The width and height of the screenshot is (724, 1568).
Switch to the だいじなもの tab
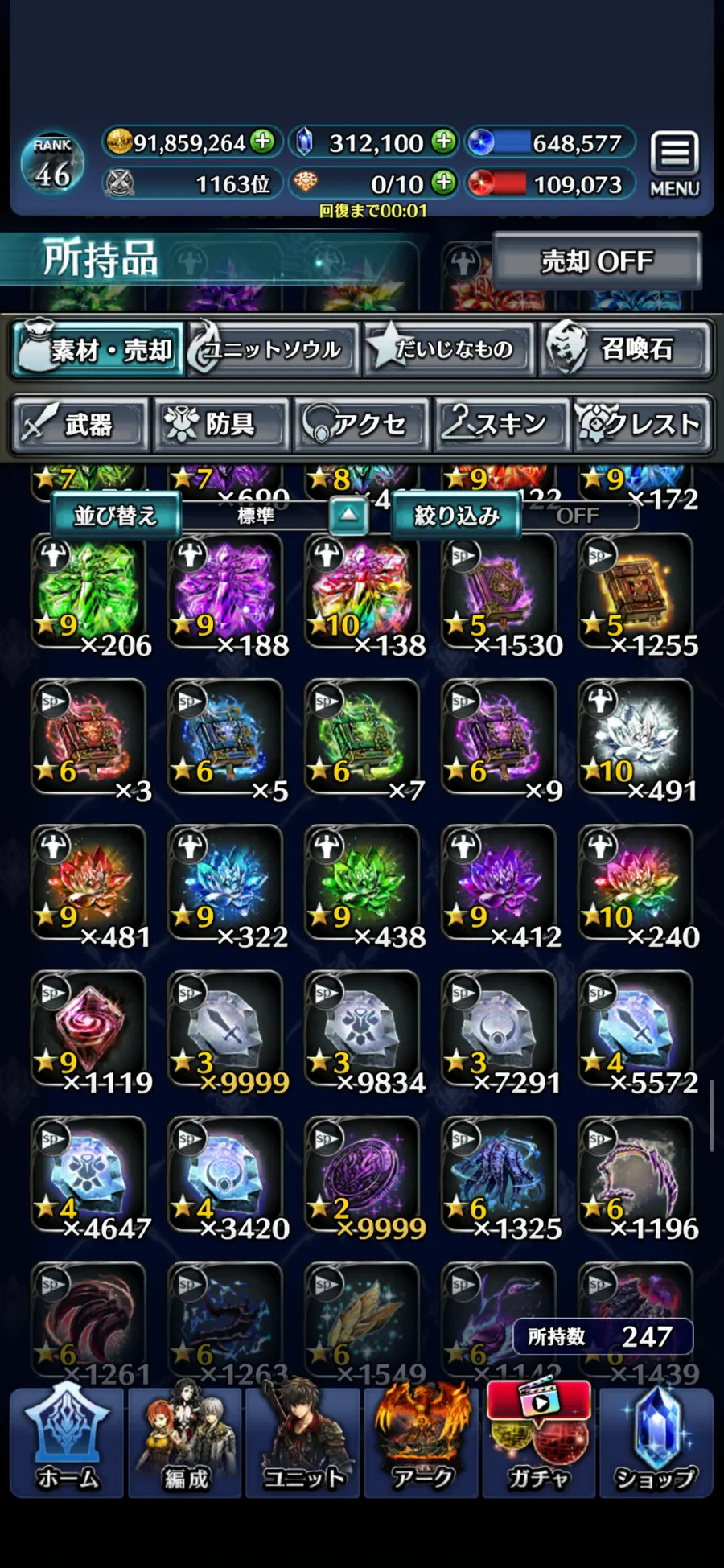(x=450, y=349)
